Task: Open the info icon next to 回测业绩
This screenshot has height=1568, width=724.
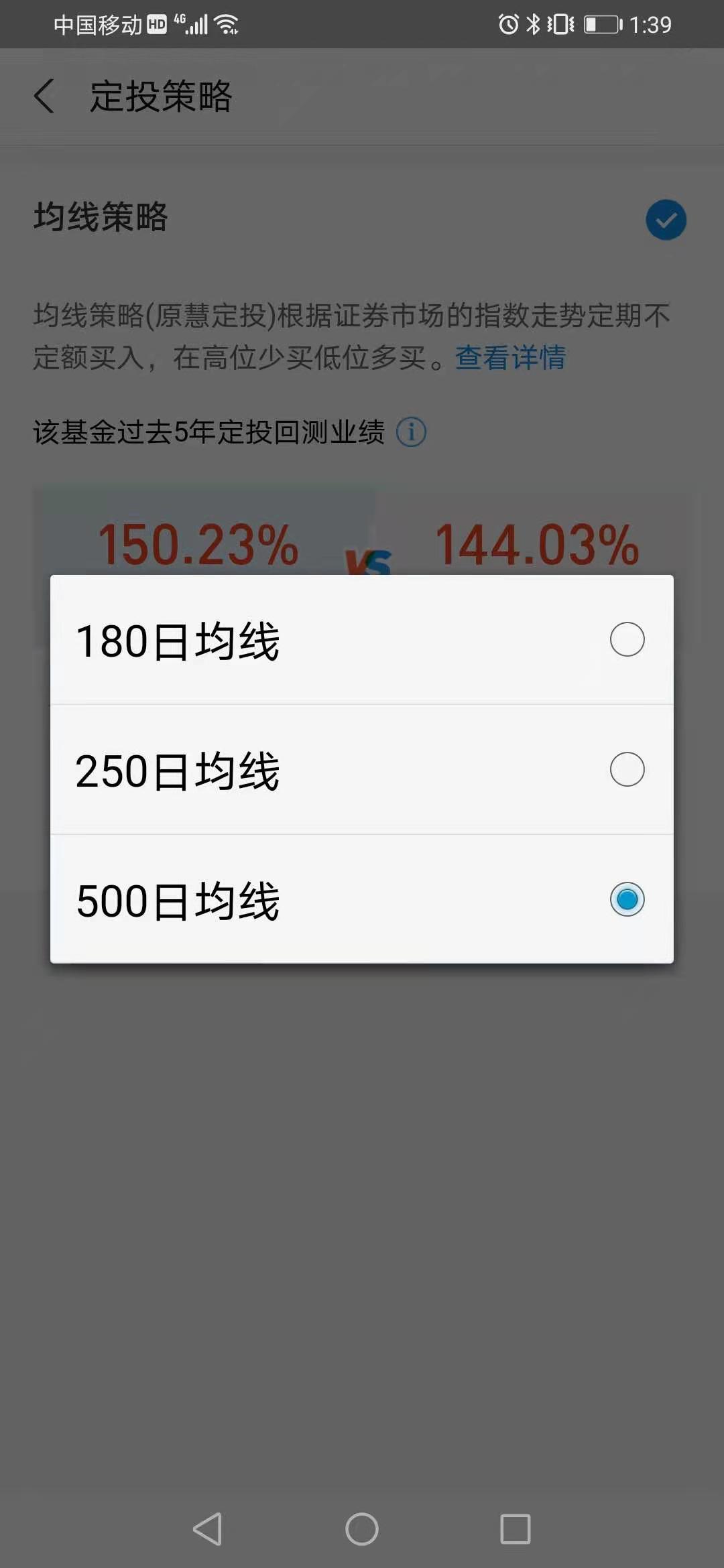Action: click(410, 432)
